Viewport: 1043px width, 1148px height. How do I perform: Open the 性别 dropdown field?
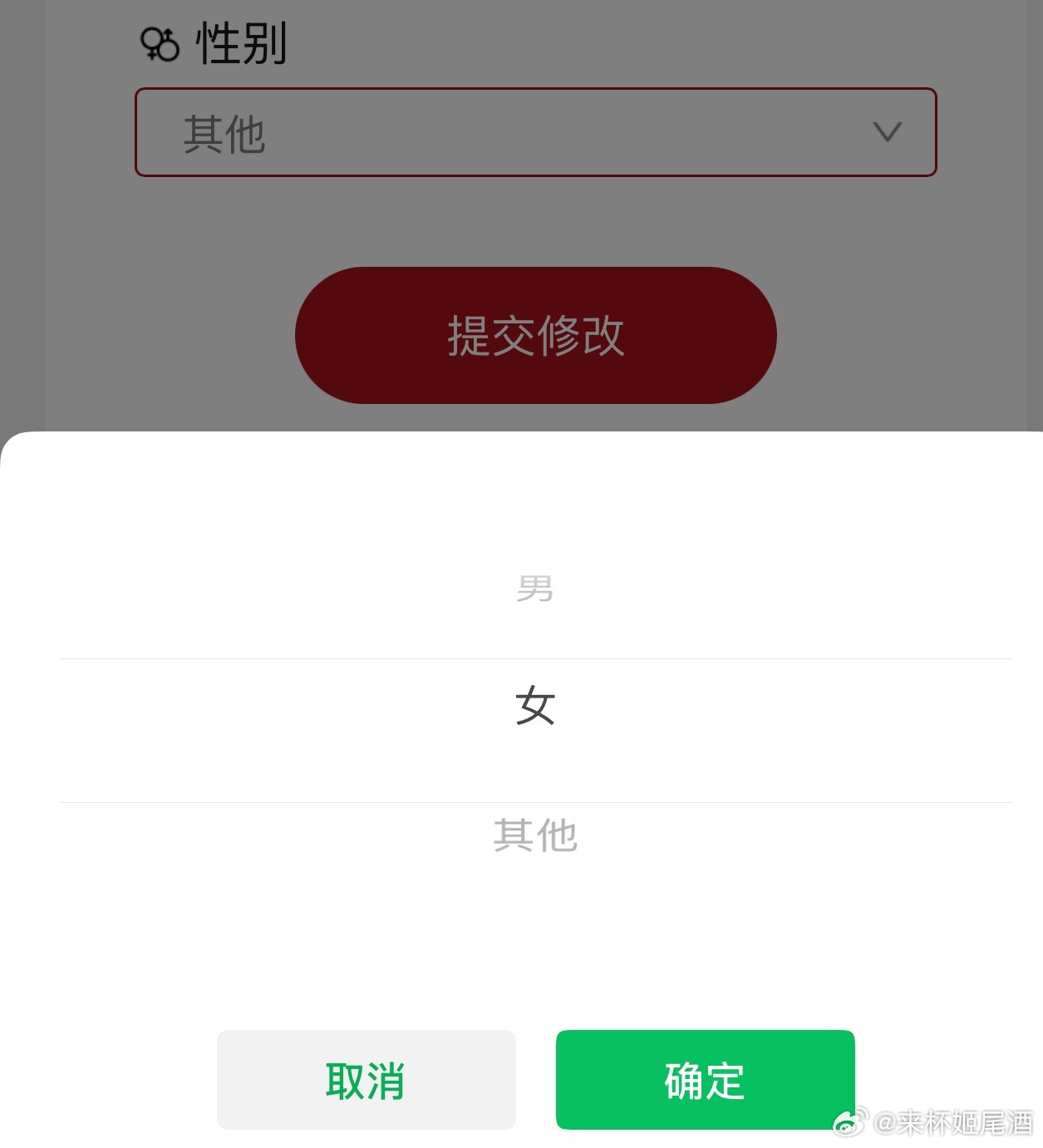click(535, 132)
